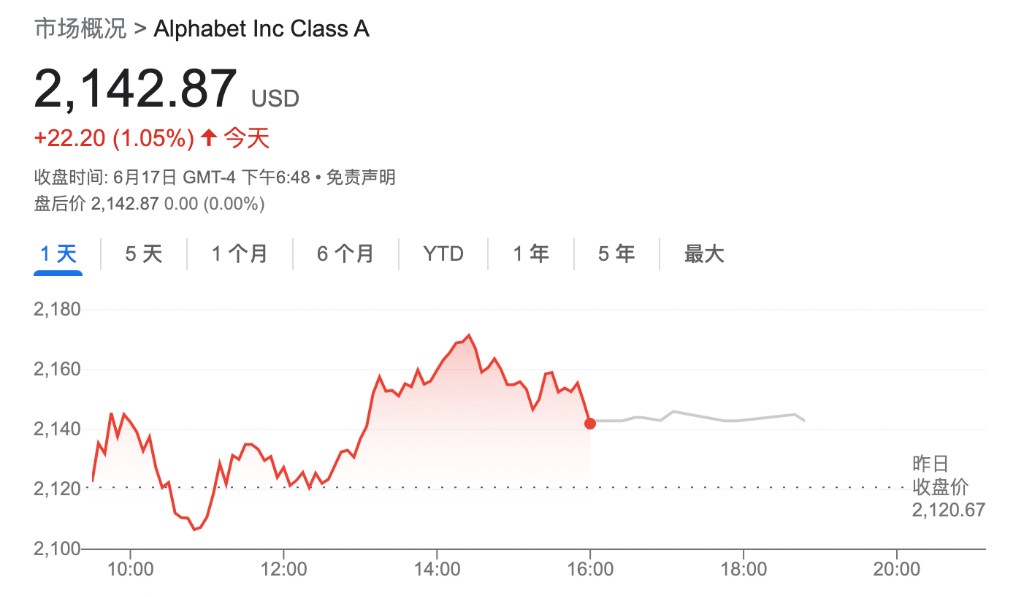Viewport: 1024px width, 597px height.
Task: Show the 1 个月 price chart
Action: pos(240,254)
